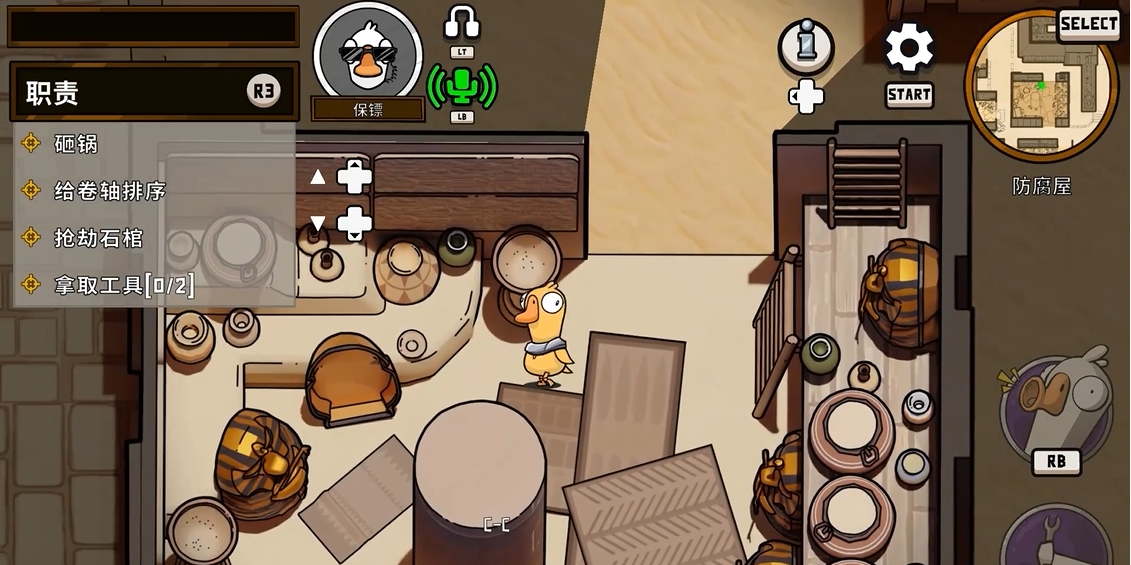This screenshot has height=565, width=1131.
Task: Select the 砸锅 task
Action: [76, 143]
